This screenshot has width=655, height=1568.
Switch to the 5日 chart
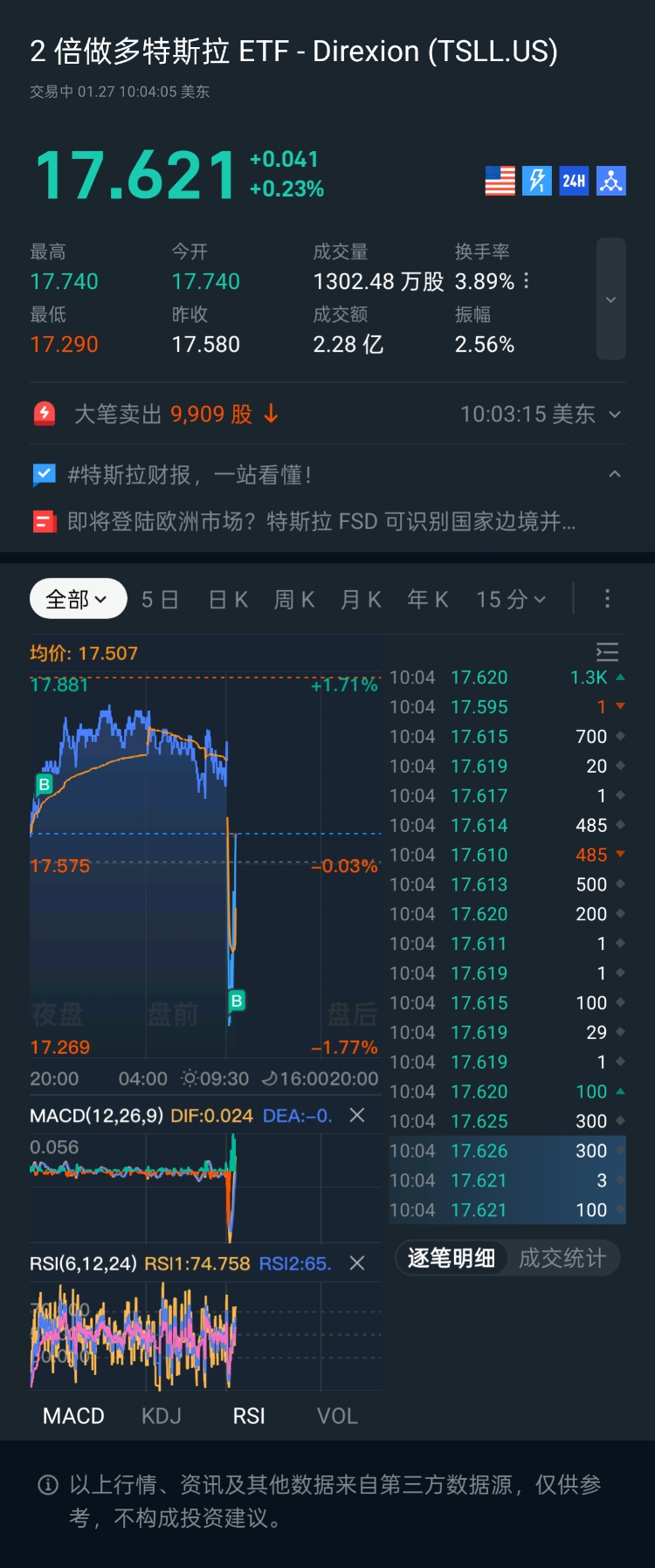click(x=160, y=600)
